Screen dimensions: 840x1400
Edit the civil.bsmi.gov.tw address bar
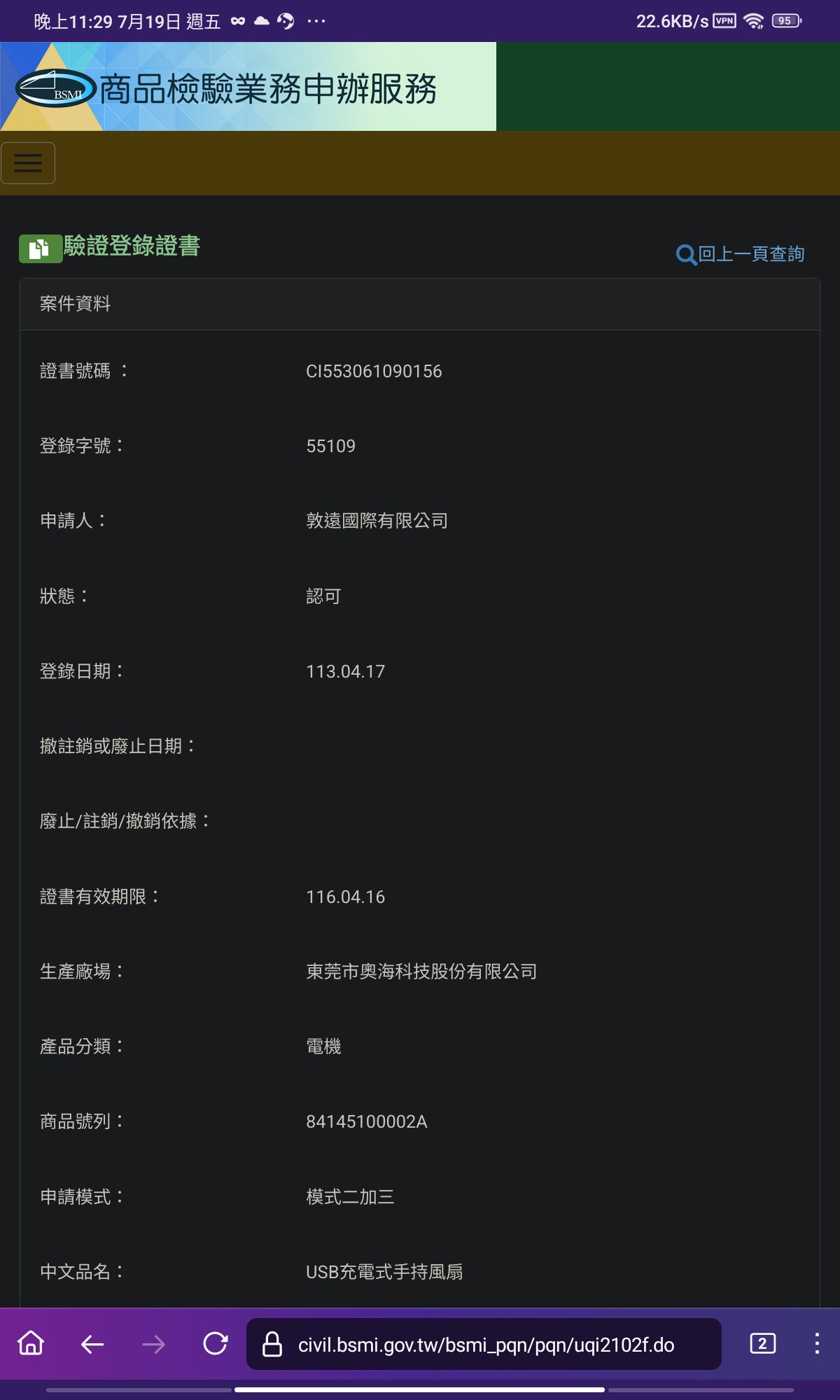(484, 1344)
